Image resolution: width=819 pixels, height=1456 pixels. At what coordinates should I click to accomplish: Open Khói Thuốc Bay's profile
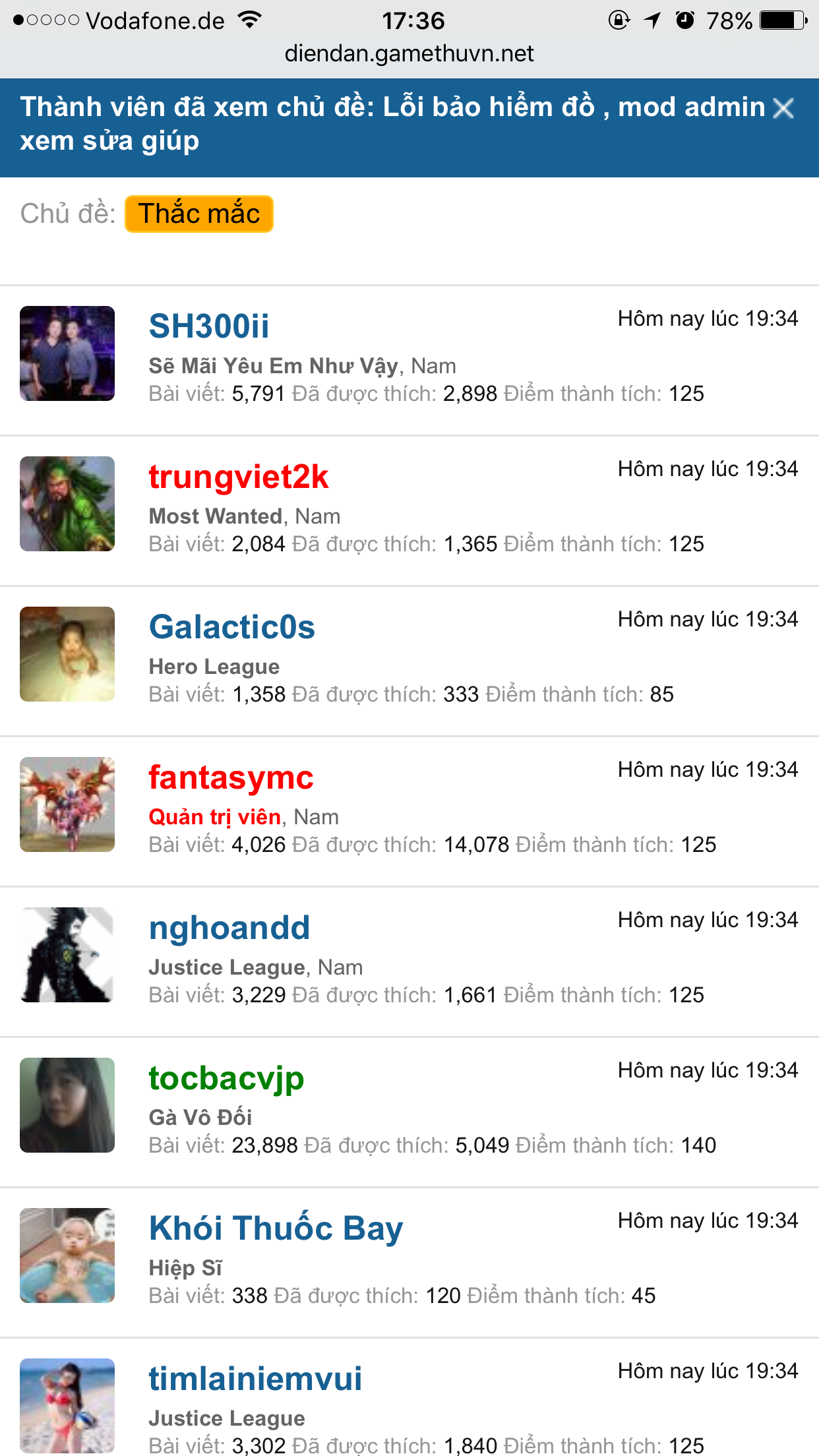click(276, 1228)
